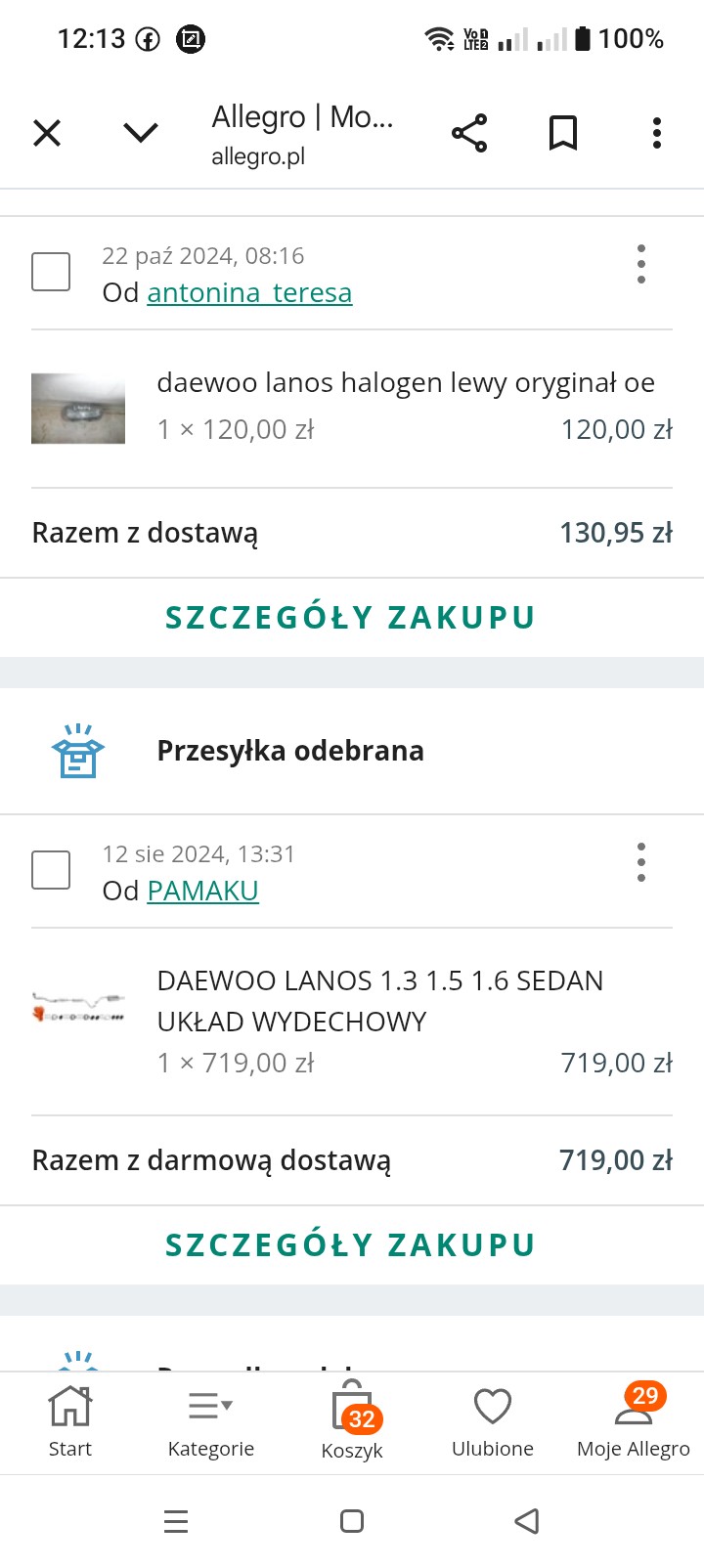Go to the Start tab
Viewport: 704px width, 1568px height.
click(70, 1421)
